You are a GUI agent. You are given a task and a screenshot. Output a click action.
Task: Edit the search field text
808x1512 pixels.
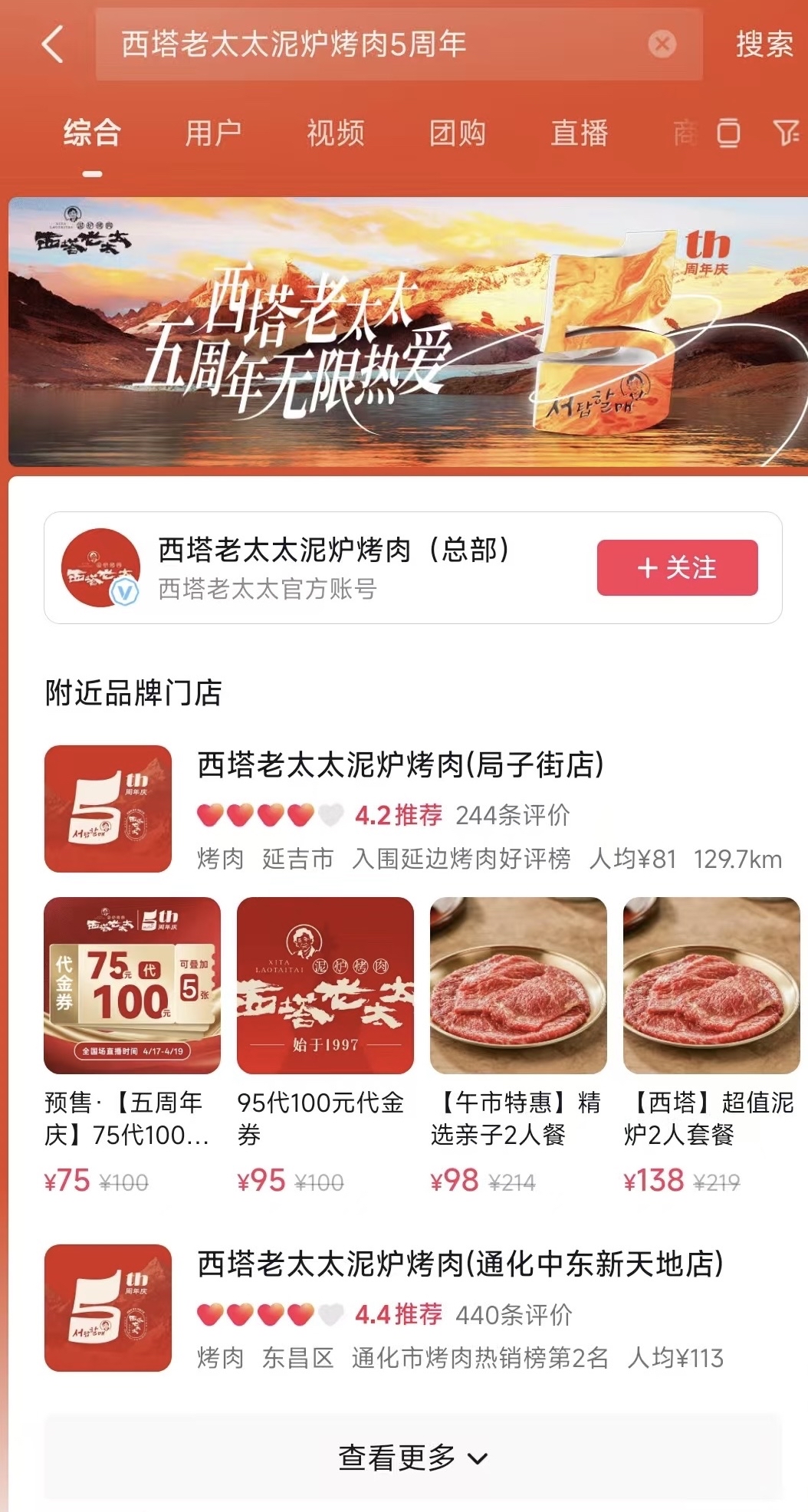pyautogui.click(x=368, y=44)
